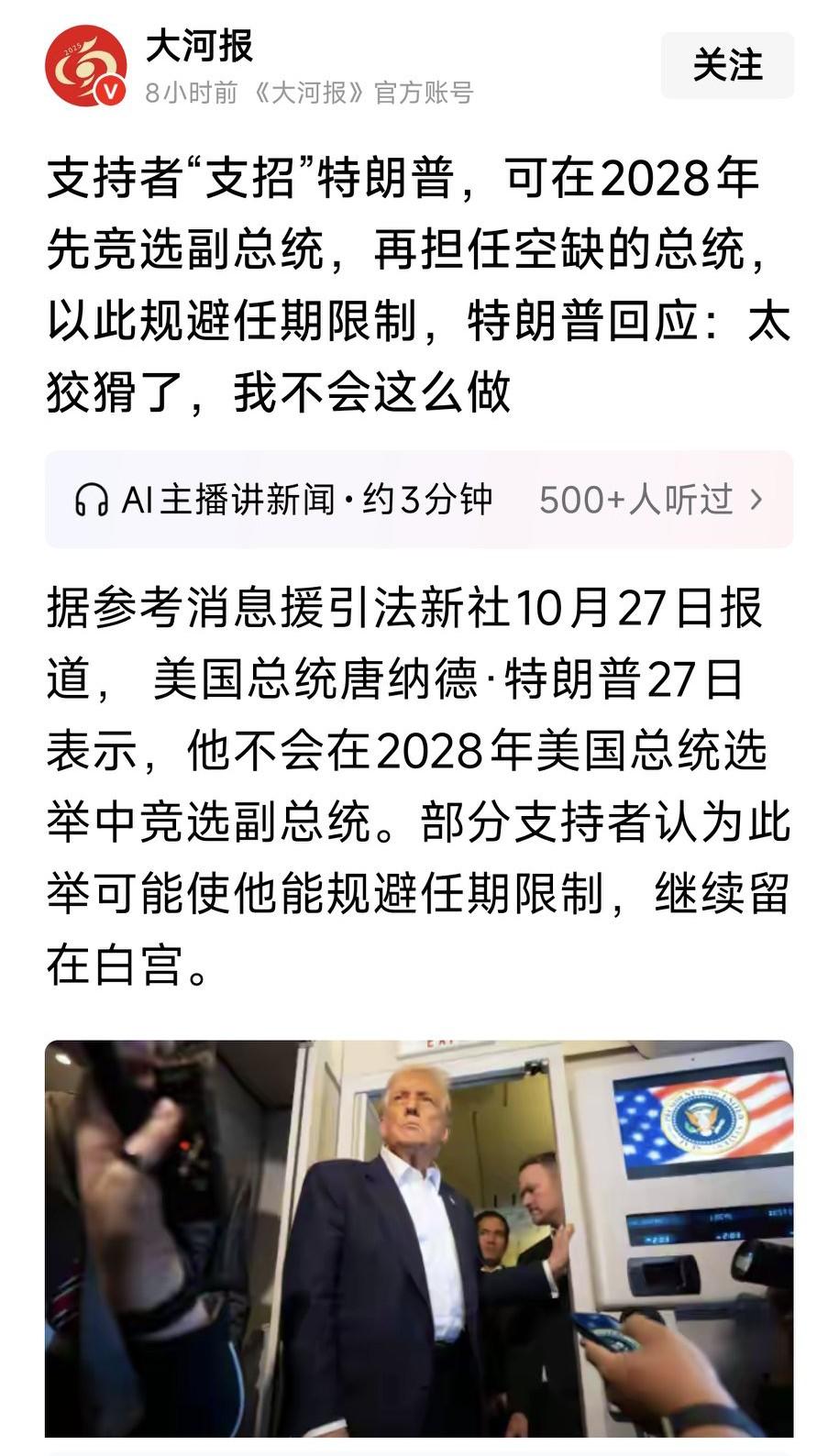This screenshot has height=1456, width=839.
Task: Expand listeners list with the right chevron
Action: coord(757,498)
